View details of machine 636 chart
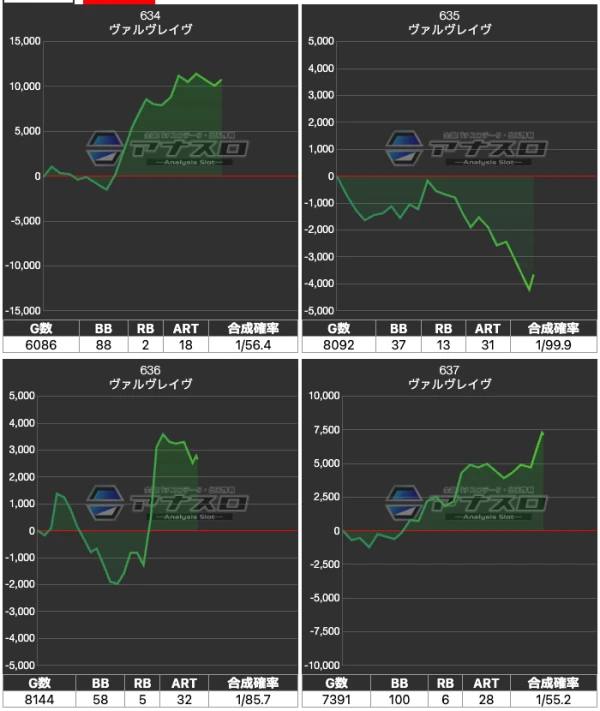 click(x=150, y=530)
